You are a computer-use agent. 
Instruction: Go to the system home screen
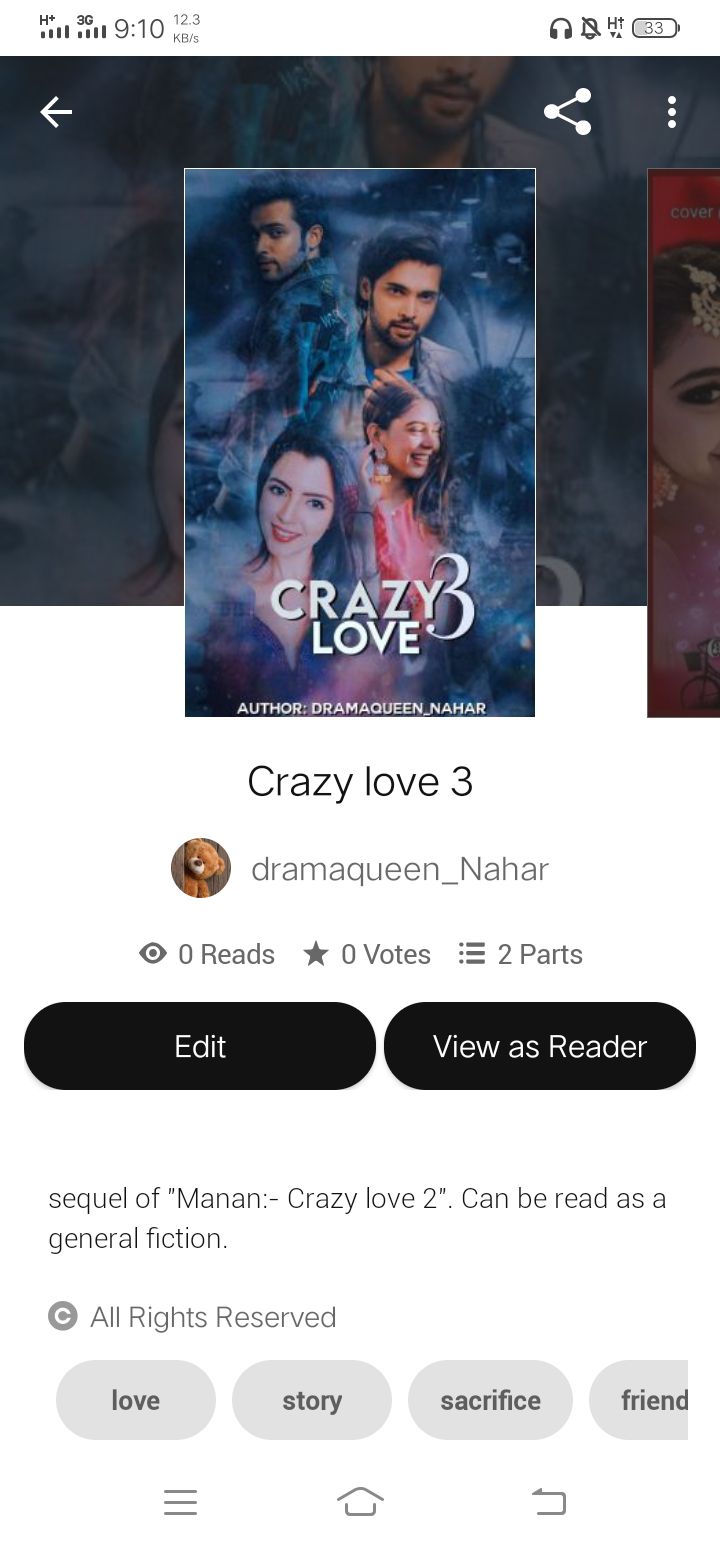point(360,1501)
